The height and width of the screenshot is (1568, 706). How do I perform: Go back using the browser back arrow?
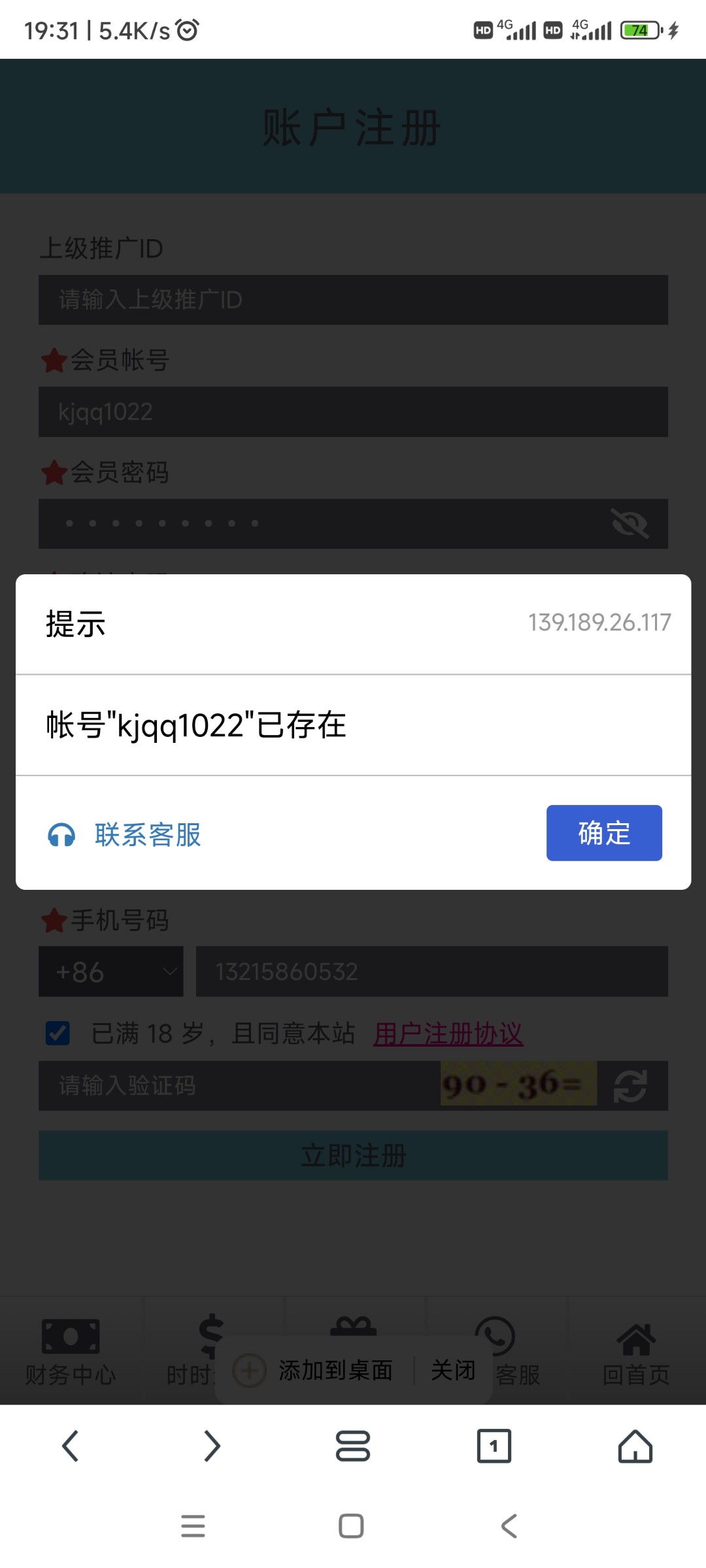[x=71, y=1446]
